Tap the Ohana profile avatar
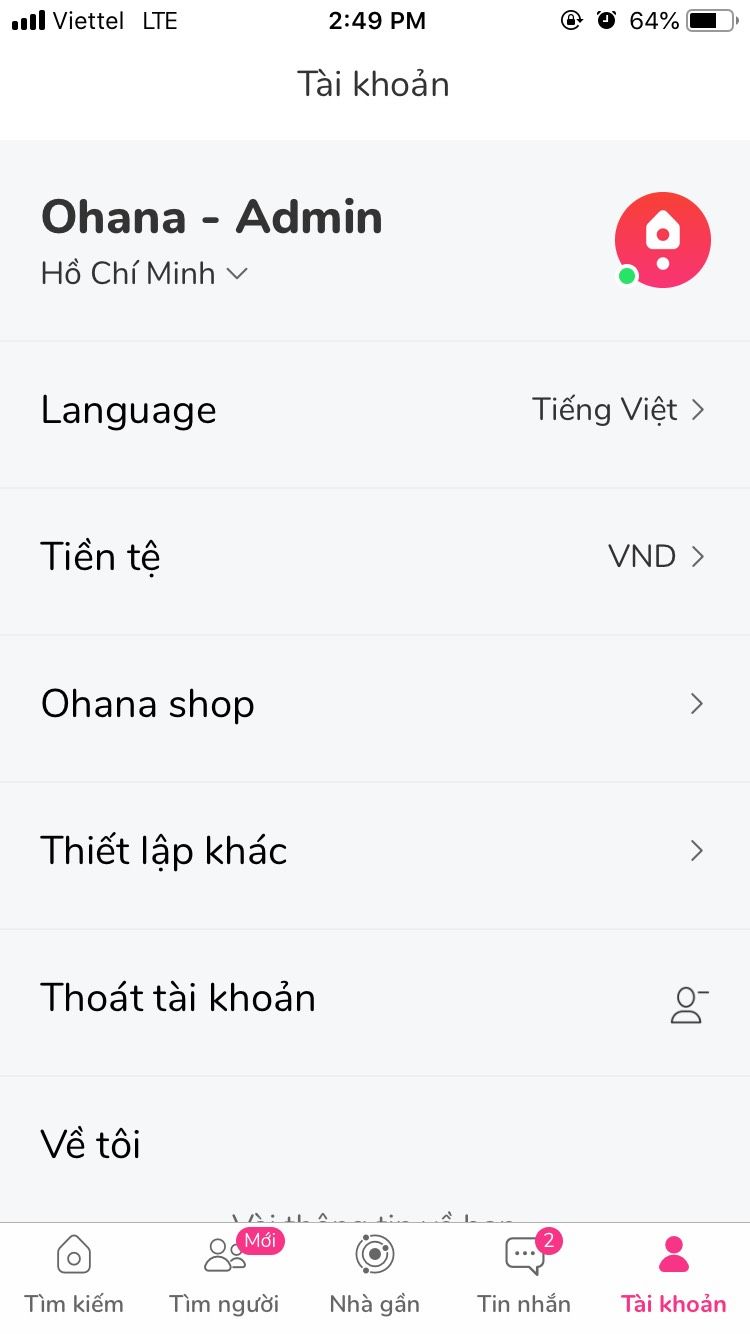Viewport: 750px width, 1334px height. tap(662, 240)
